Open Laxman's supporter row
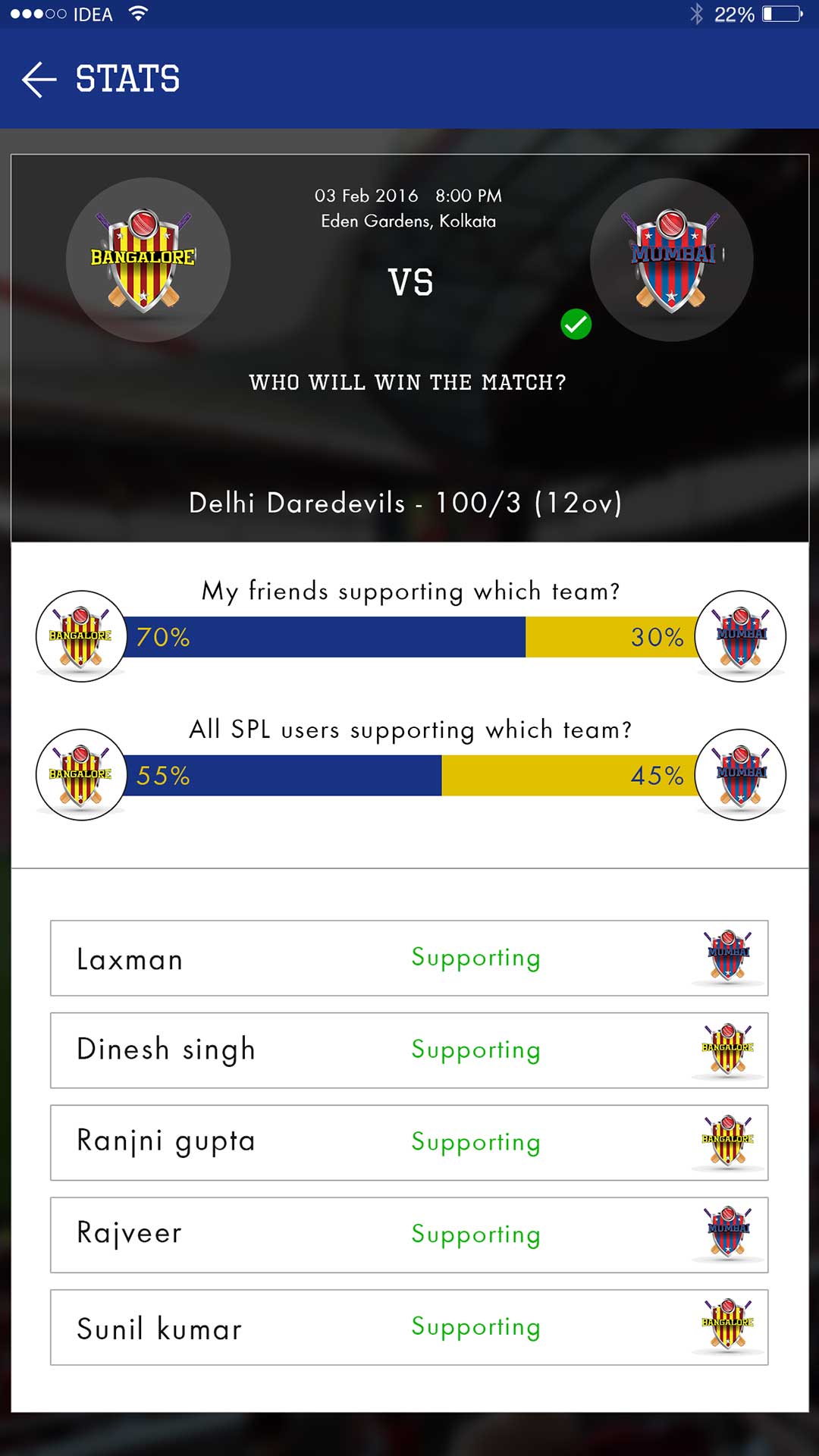The width and height of the screenshot is (819, 1456). [409, 958]
